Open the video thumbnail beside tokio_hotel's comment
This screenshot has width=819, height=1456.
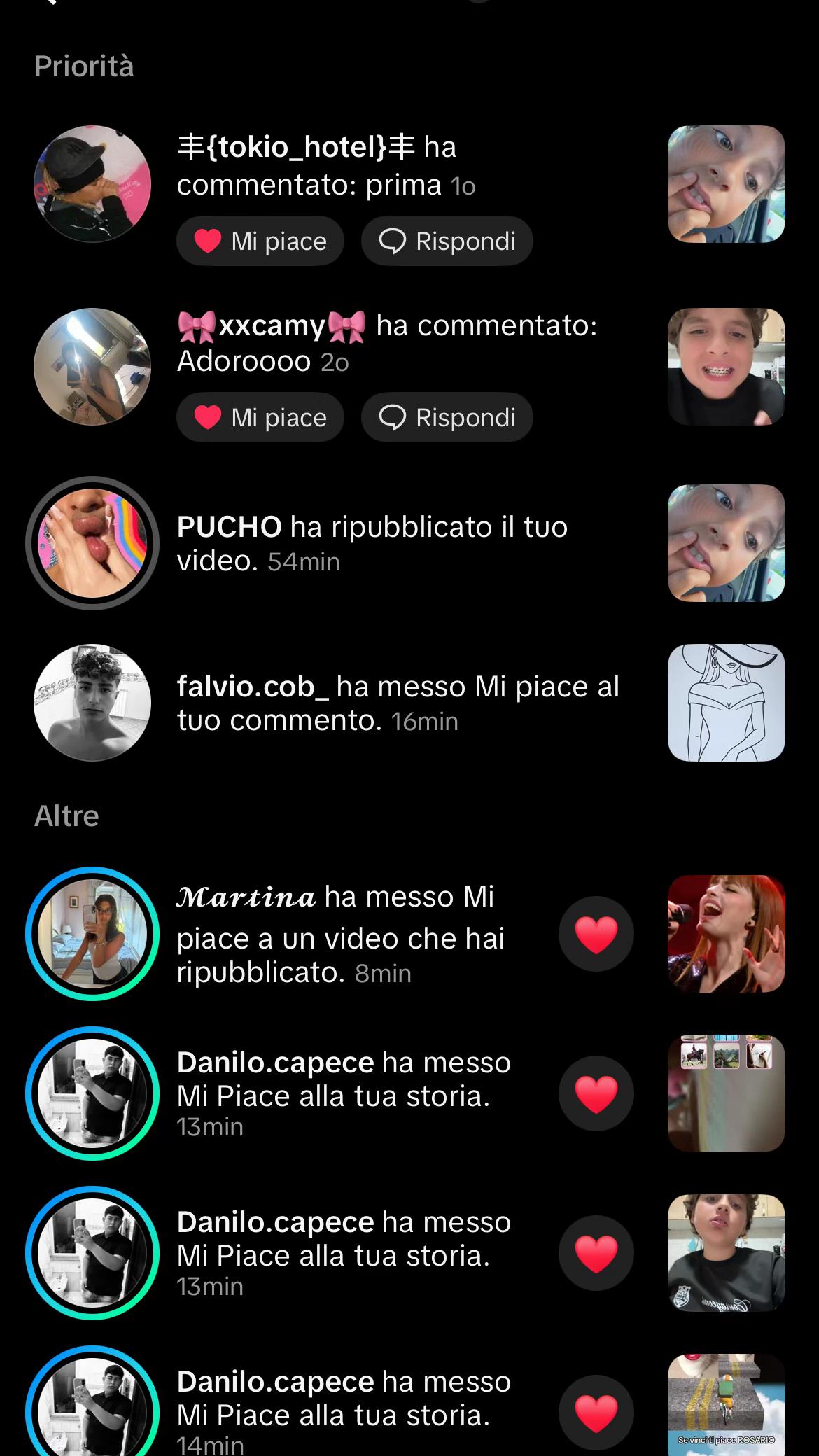[x=727, y=184]
